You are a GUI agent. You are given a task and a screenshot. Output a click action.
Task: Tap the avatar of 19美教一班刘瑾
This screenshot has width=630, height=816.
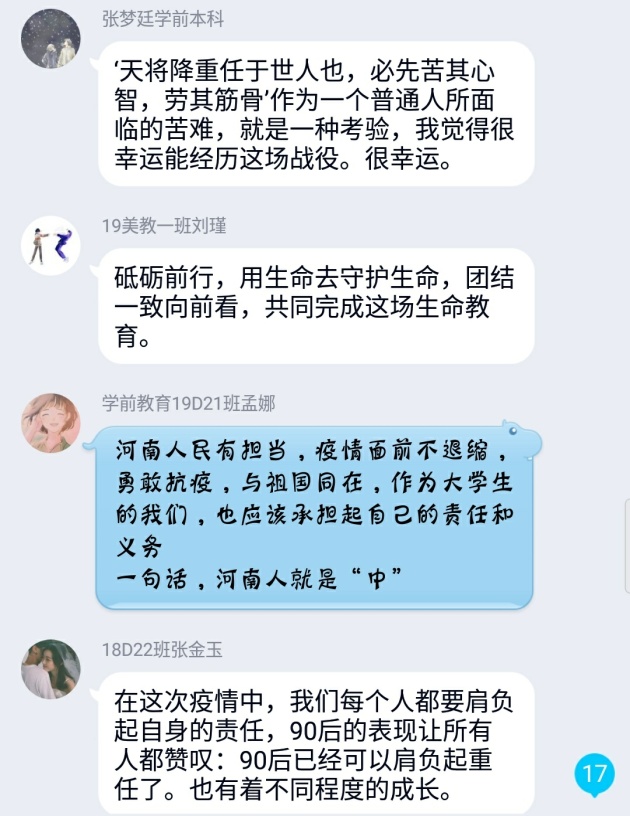click(50, 246)
